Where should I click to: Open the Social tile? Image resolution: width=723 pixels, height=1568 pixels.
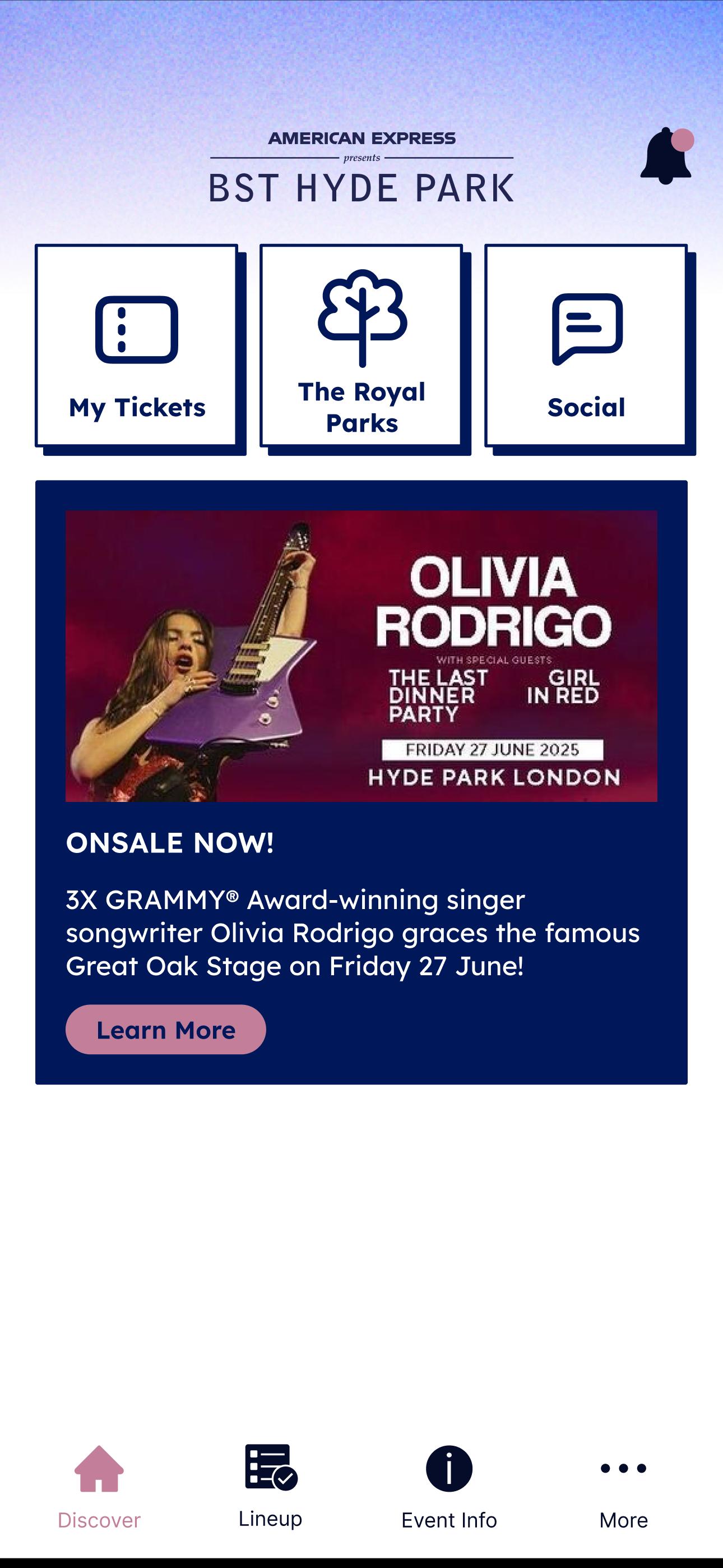tap(586, 346)
